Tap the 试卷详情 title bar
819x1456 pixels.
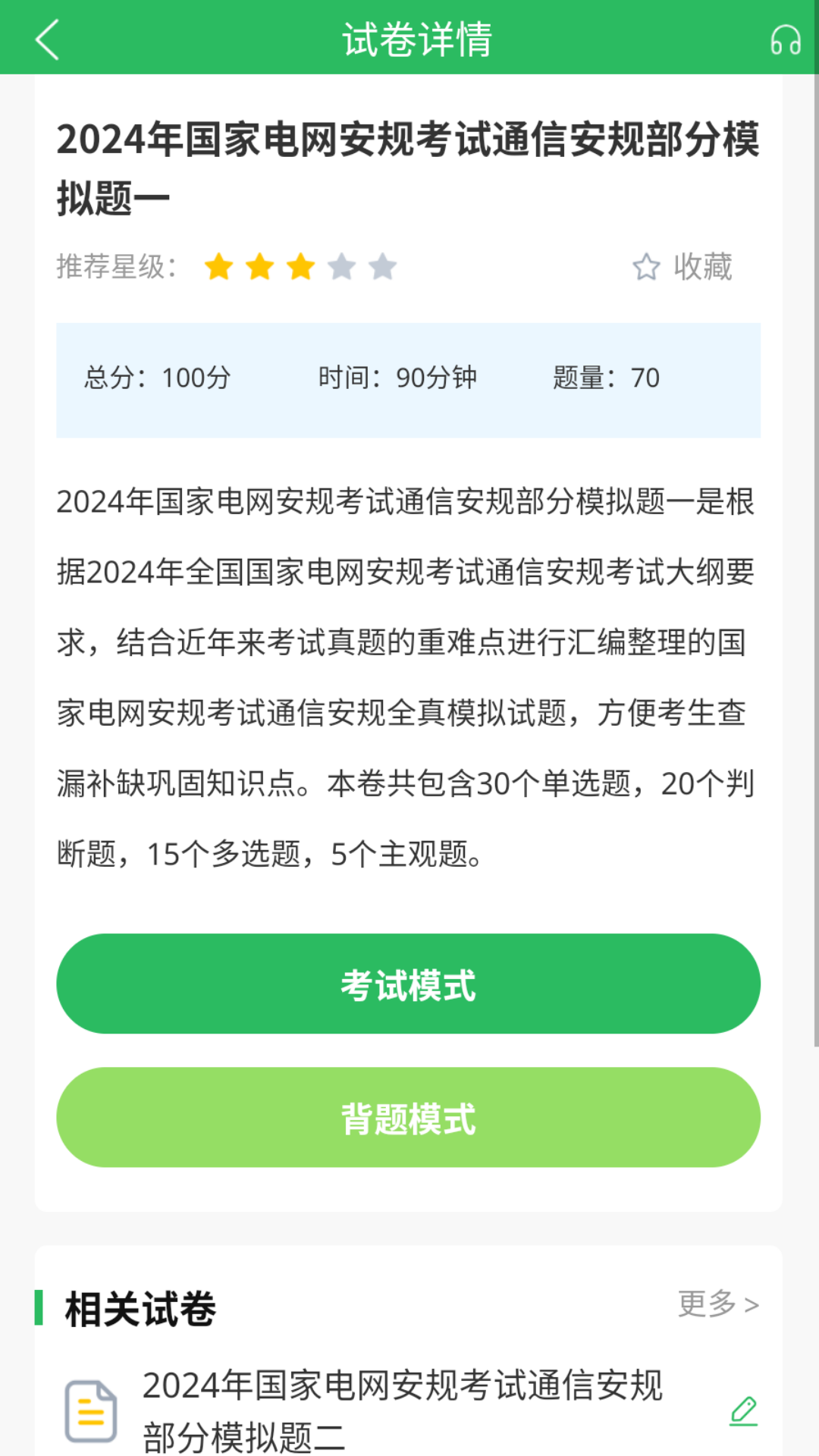click(x=409, y=39)
